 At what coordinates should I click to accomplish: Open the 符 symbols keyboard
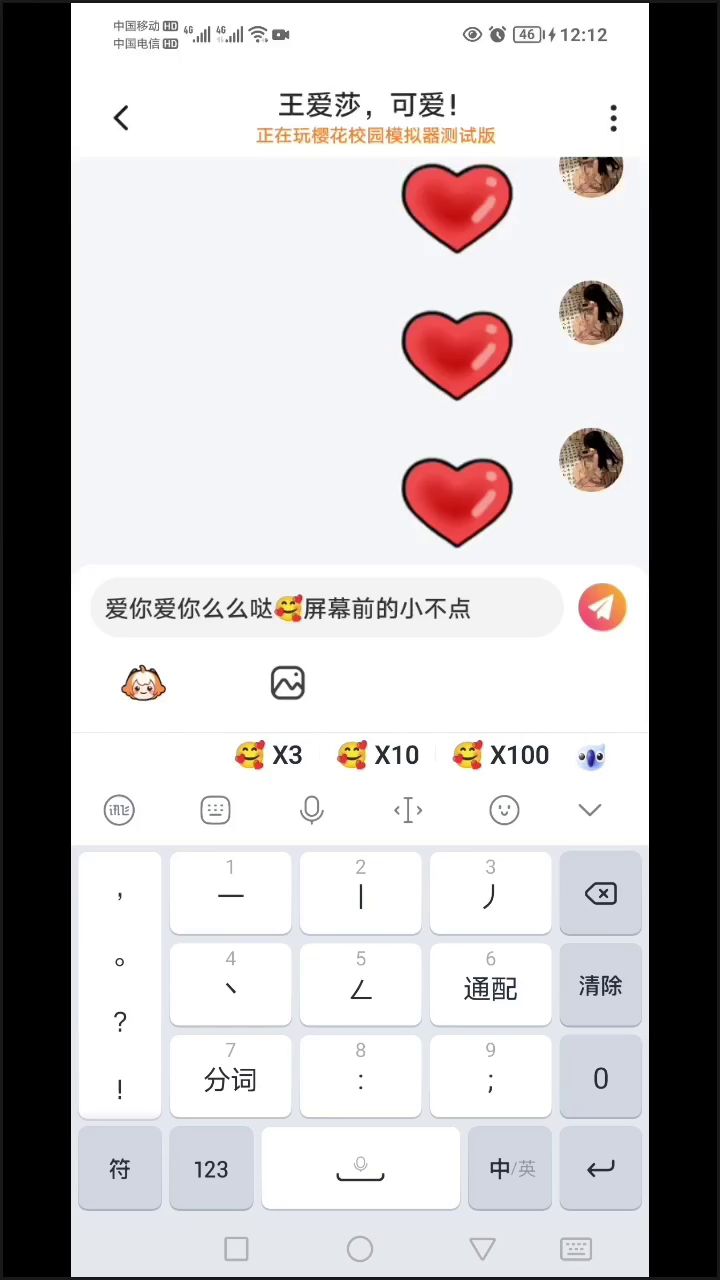click(x=120, y=1169)
